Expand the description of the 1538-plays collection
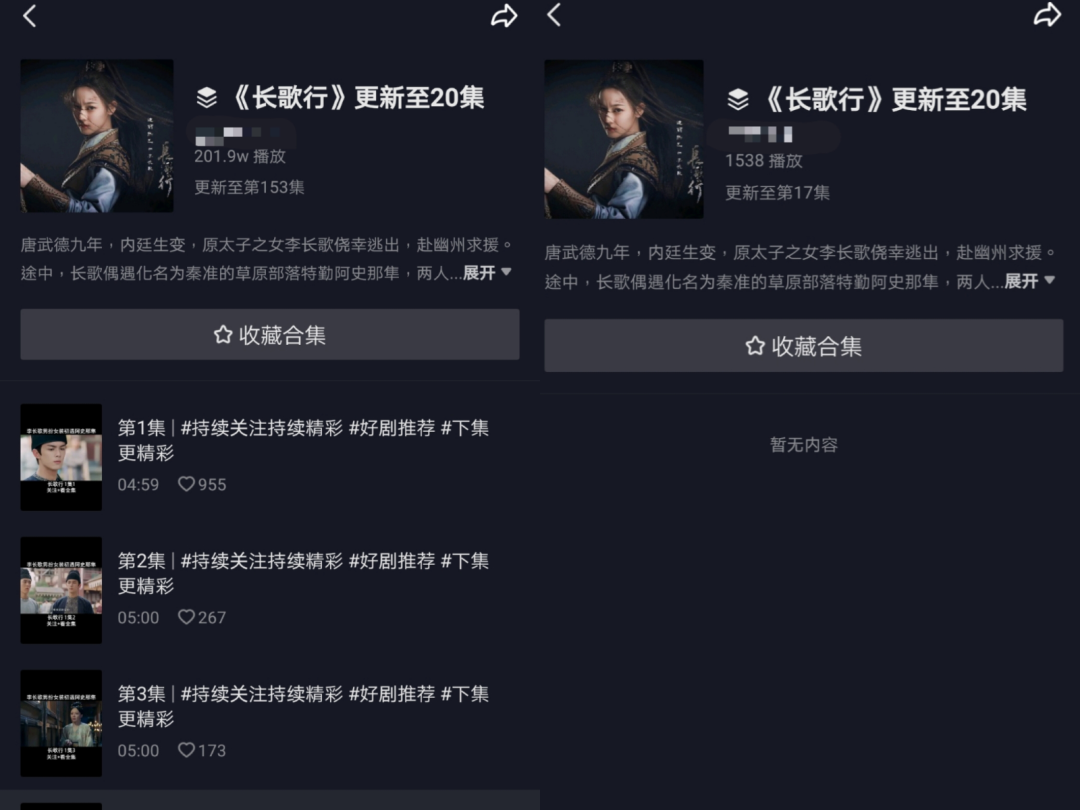Screen dimensions: 1080x810 click(x=1030, y=282)
